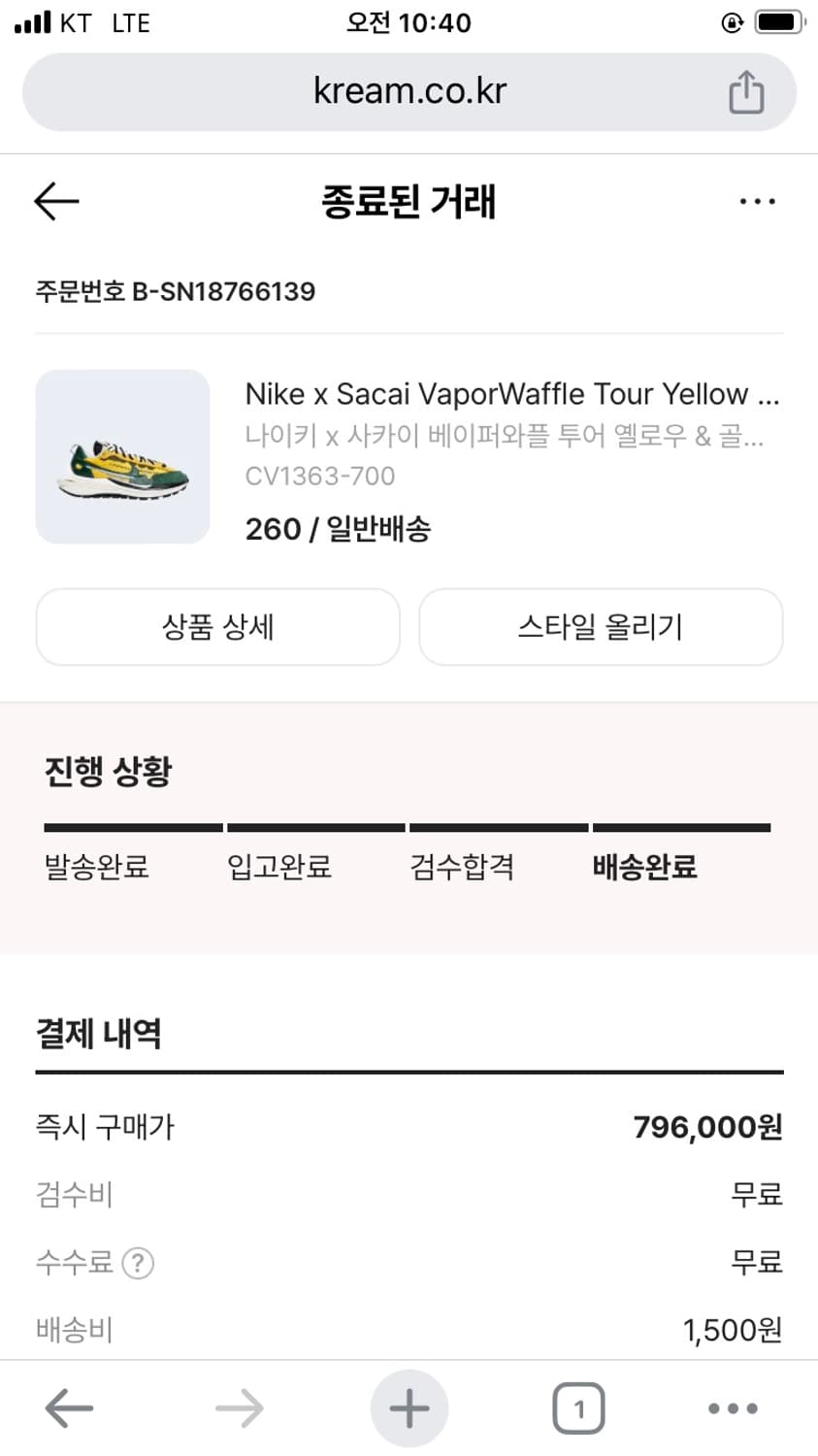Tap the Share icon next to the address bar
The image size is (818, 1456).
745,90
